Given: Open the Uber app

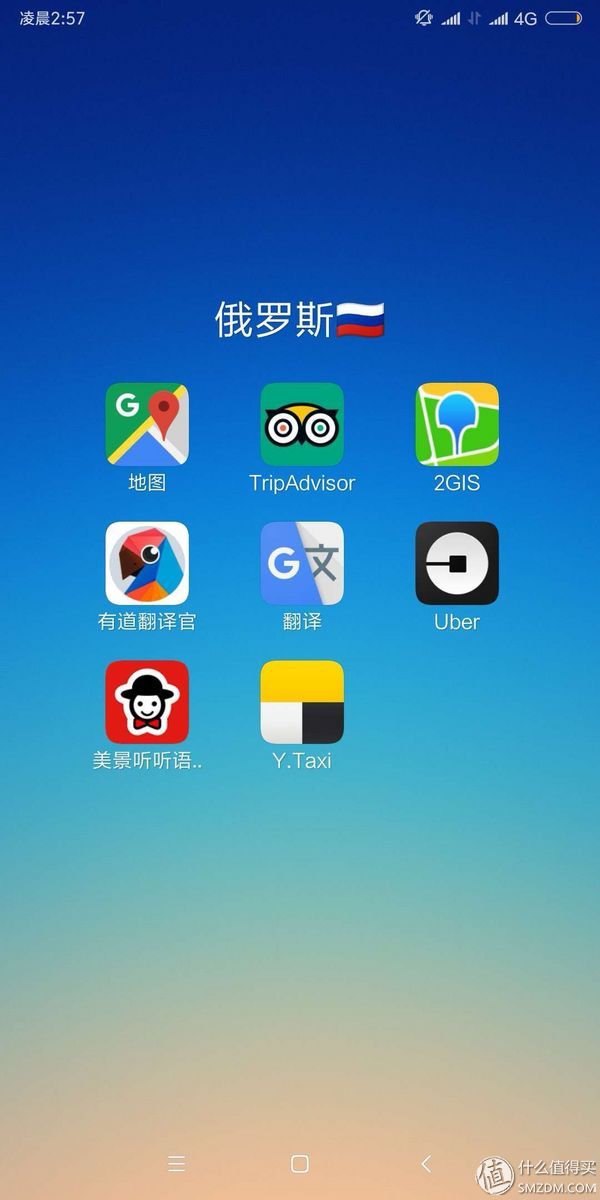Looking at the screenshot, I should 457,563.
